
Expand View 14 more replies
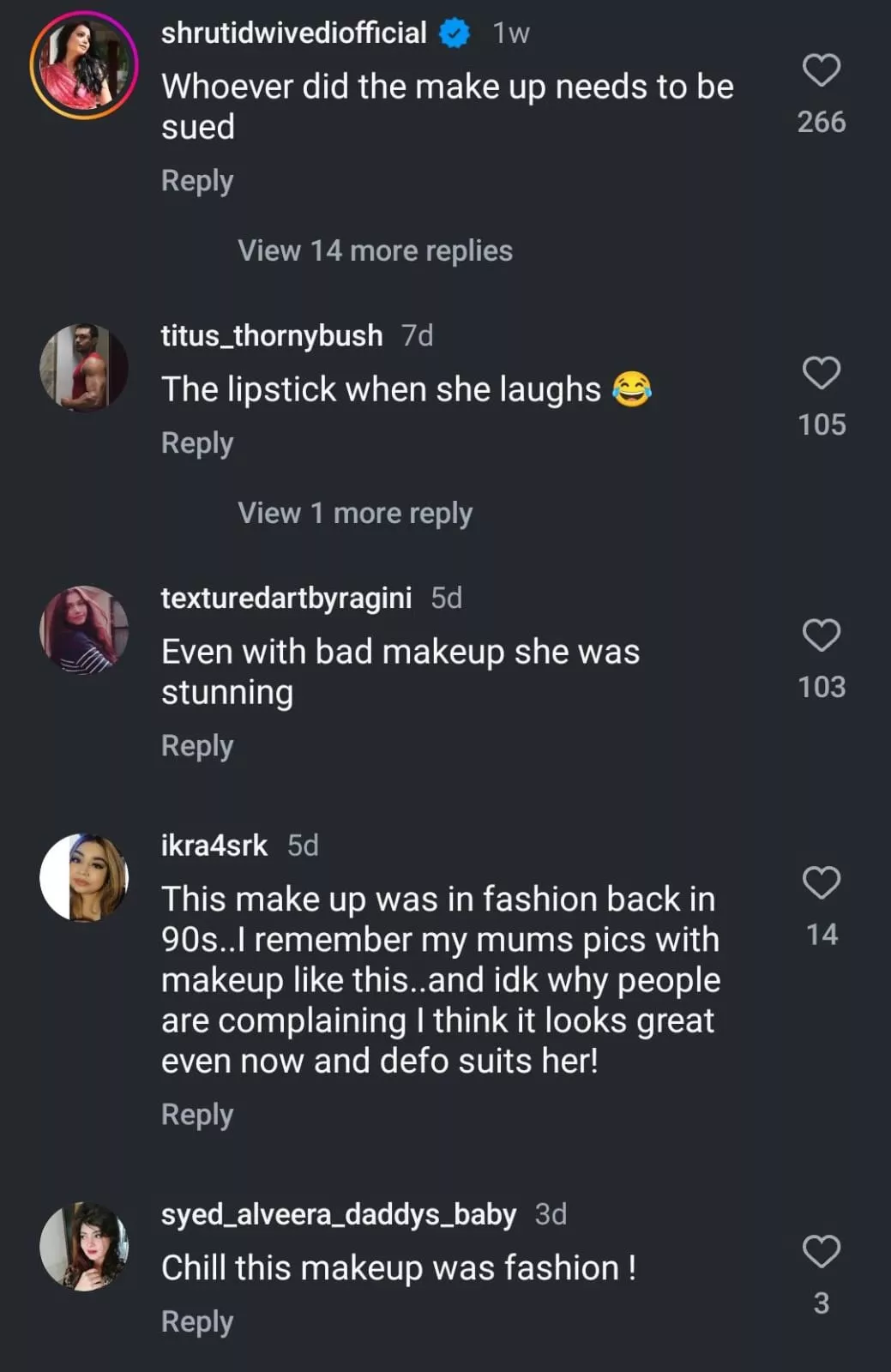(x=375, y=251)
